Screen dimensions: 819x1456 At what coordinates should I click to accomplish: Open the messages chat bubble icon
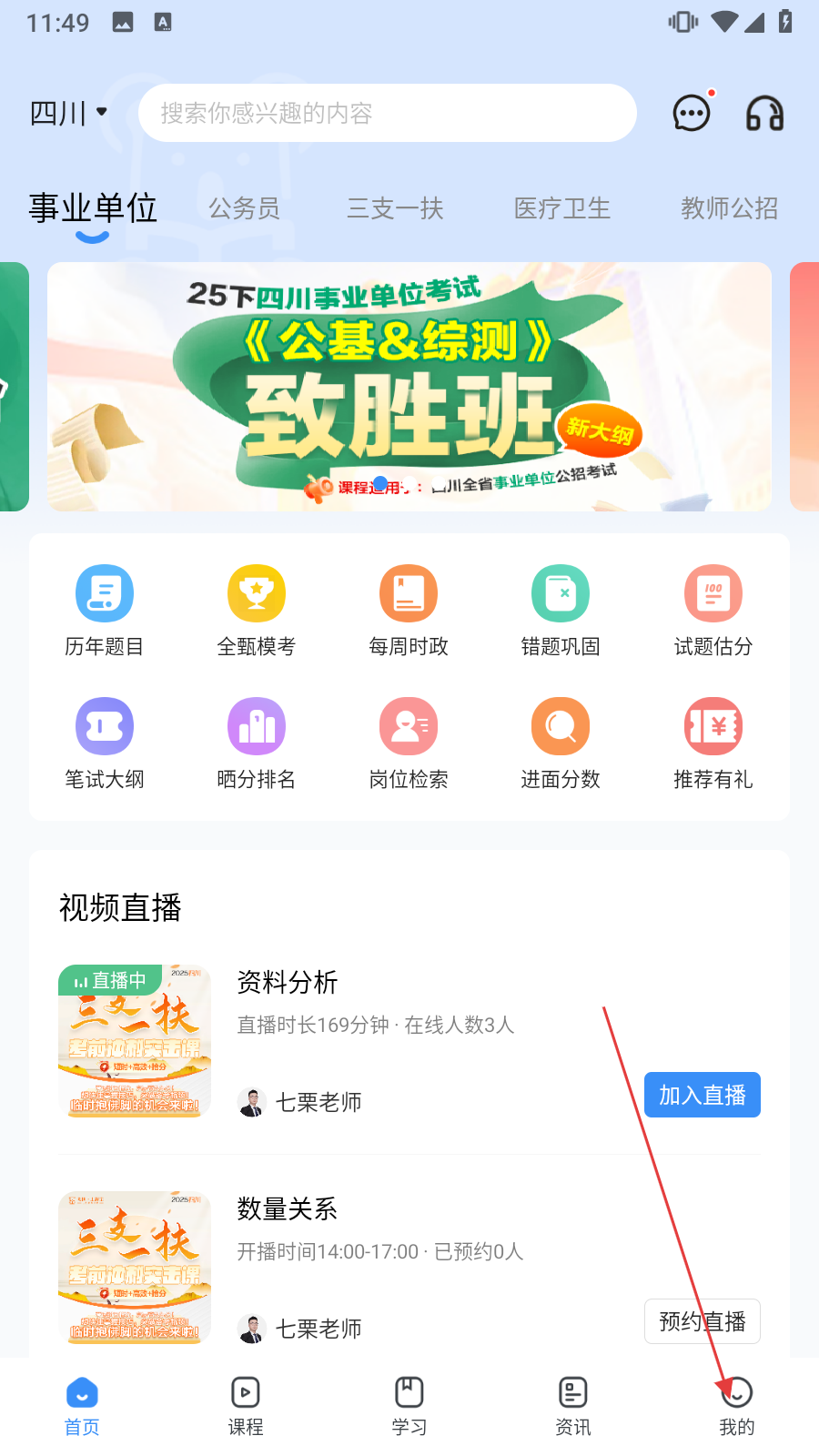pyautogui.click(x=692, y=113)
